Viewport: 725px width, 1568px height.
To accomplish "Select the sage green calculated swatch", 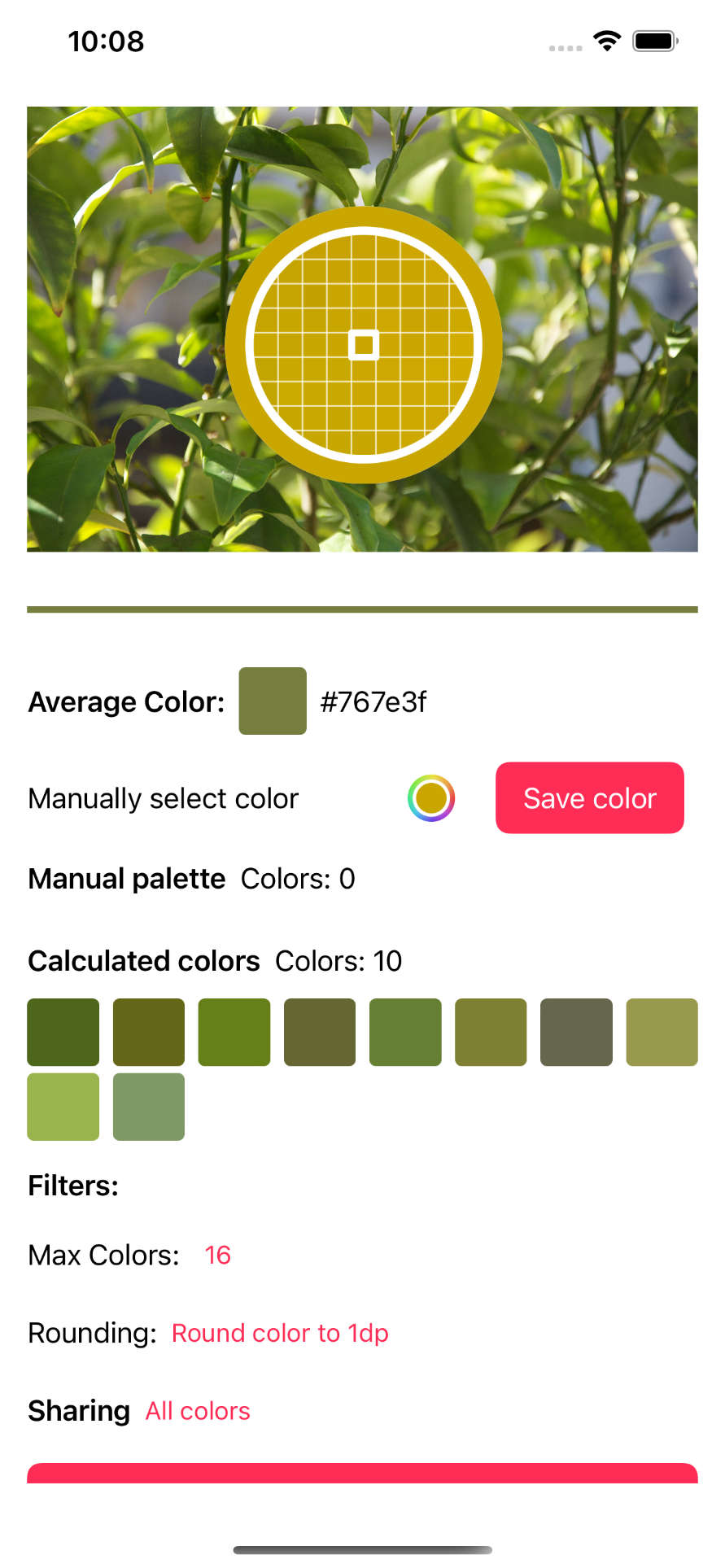I will 149,1107.
